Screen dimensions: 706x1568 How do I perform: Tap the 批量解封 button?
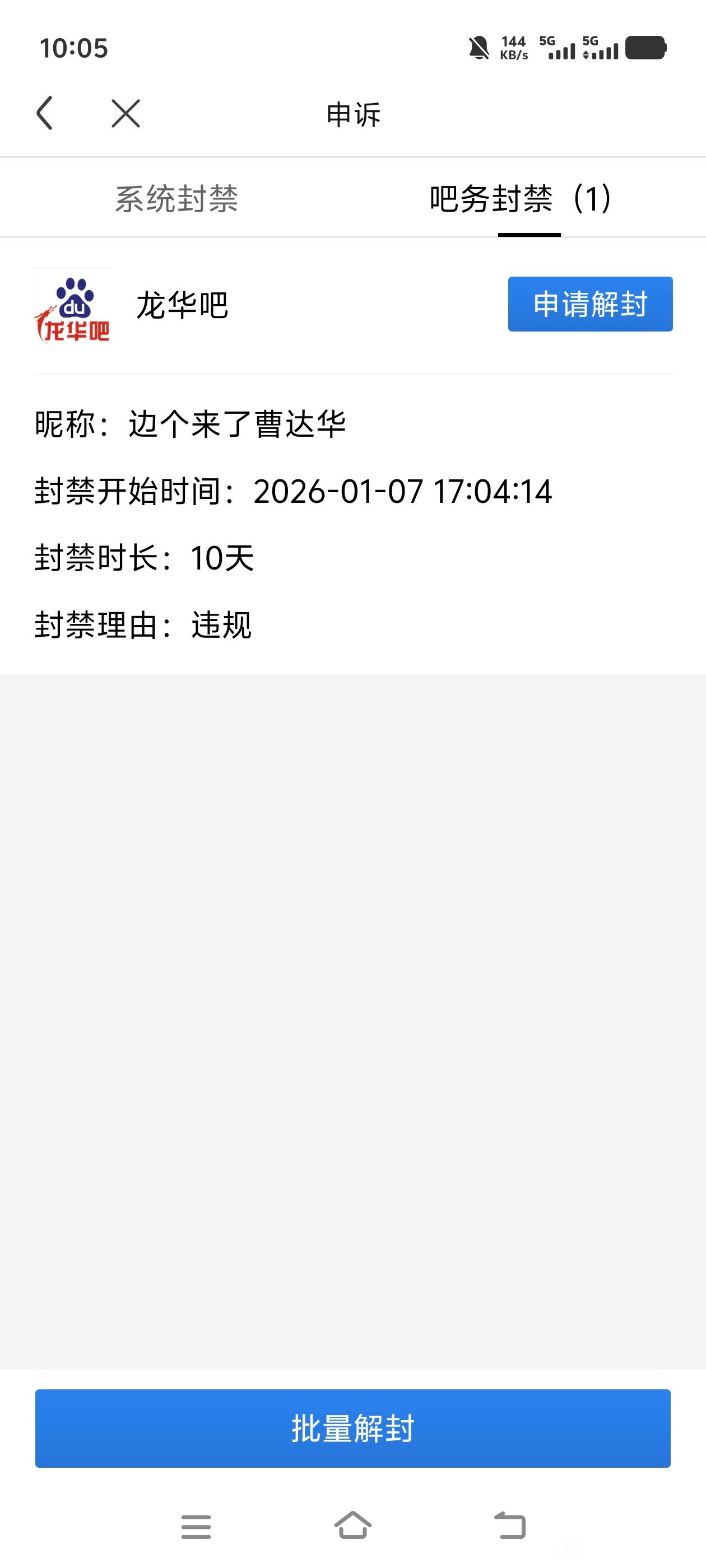pyautogui.click(x=352, y=1428)
